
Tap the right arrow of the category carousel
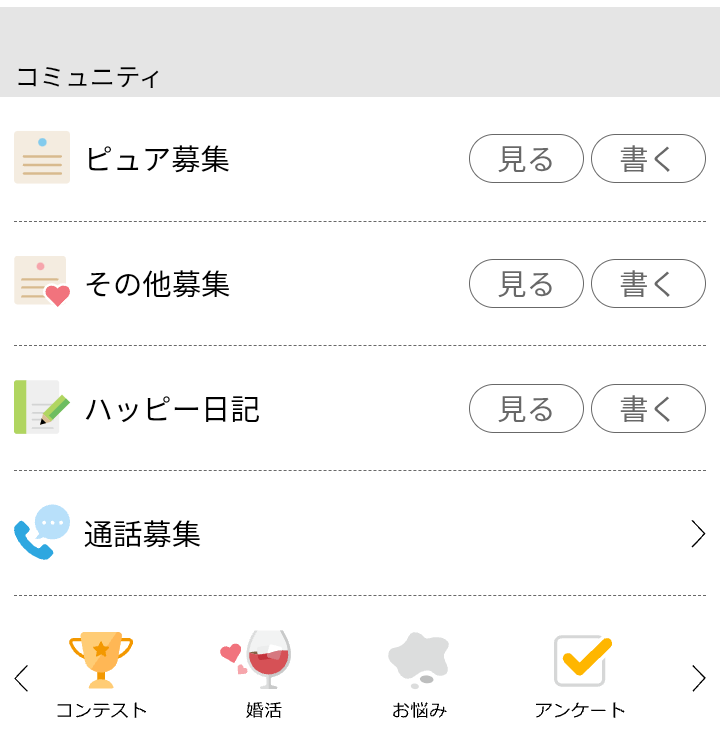(x=698, y=678)
